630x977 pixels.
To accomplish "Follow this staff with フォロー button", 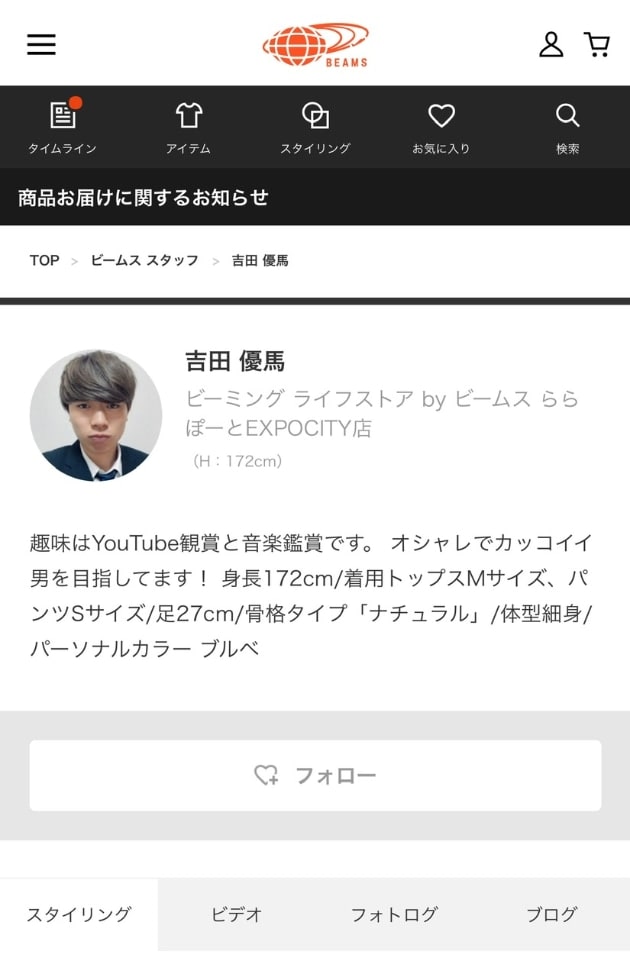I will click(315, 775).
